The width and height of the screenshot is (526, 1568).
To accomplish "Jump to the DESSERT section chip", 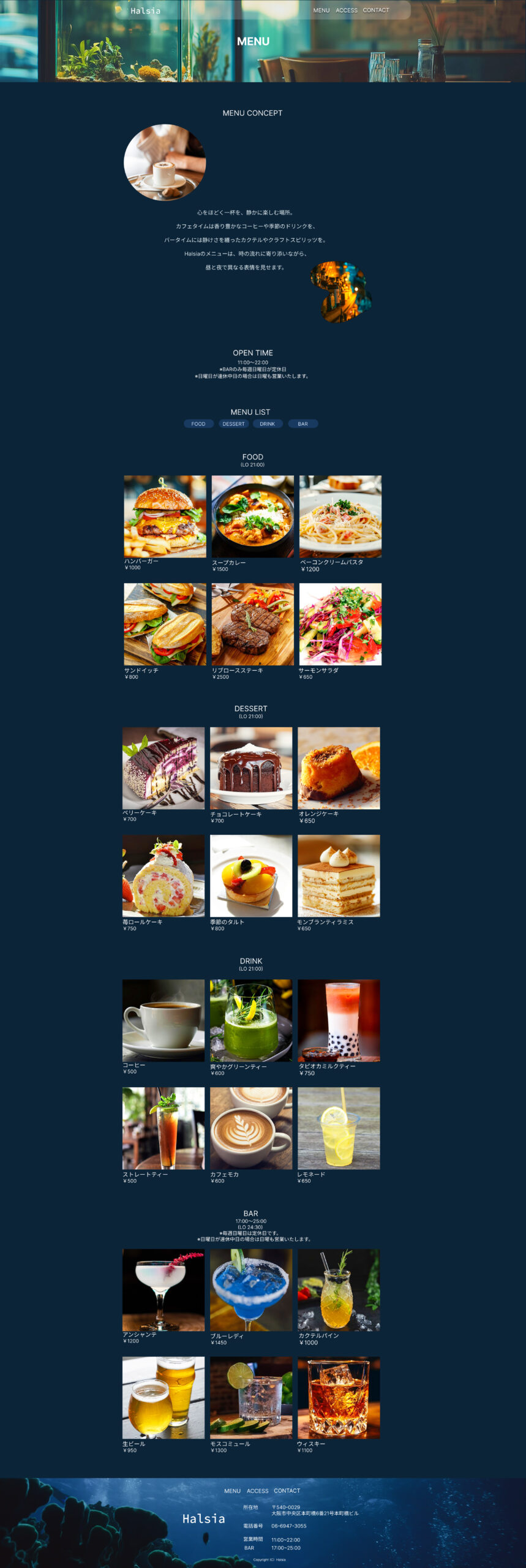I will coord(233,424).
